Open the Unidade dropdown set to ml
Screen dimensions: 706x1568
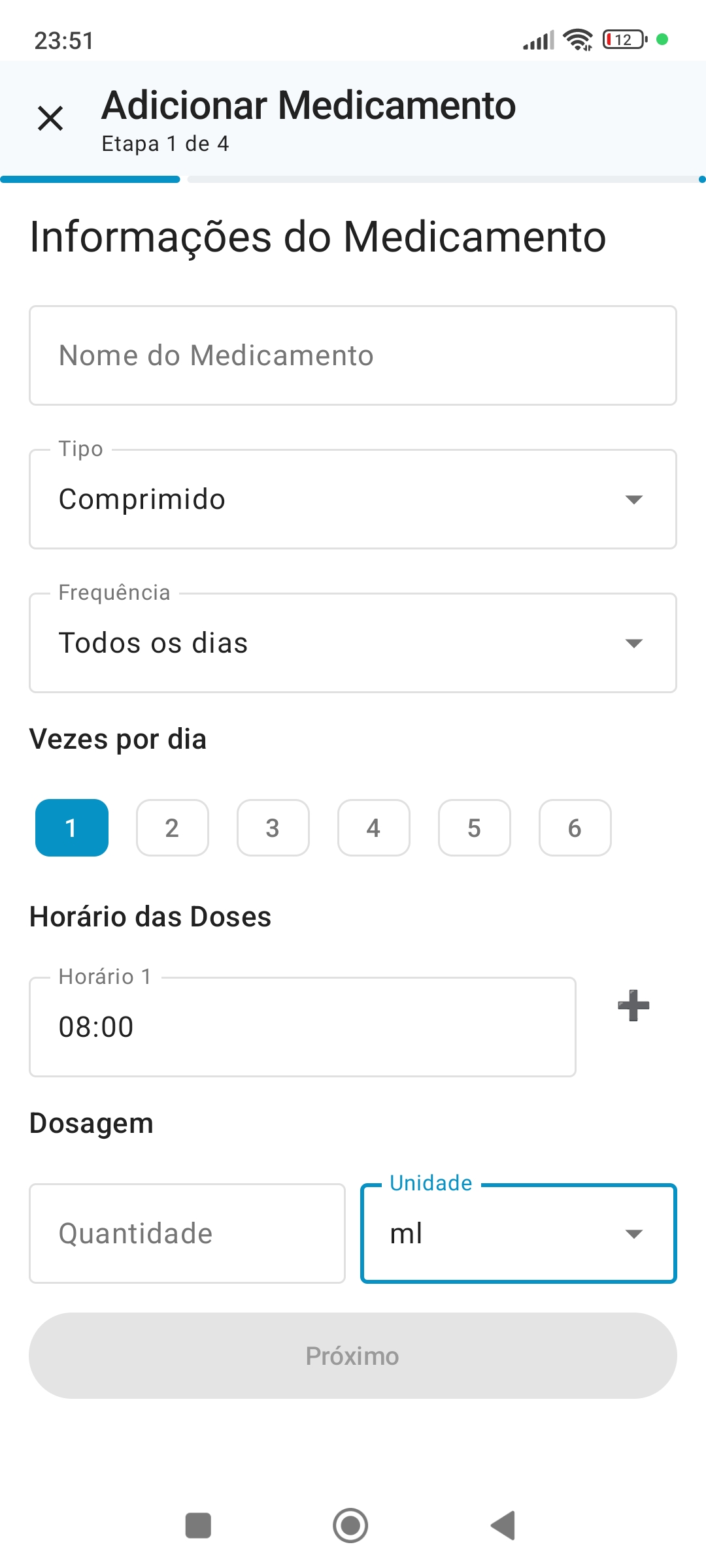click(518, 1233)
